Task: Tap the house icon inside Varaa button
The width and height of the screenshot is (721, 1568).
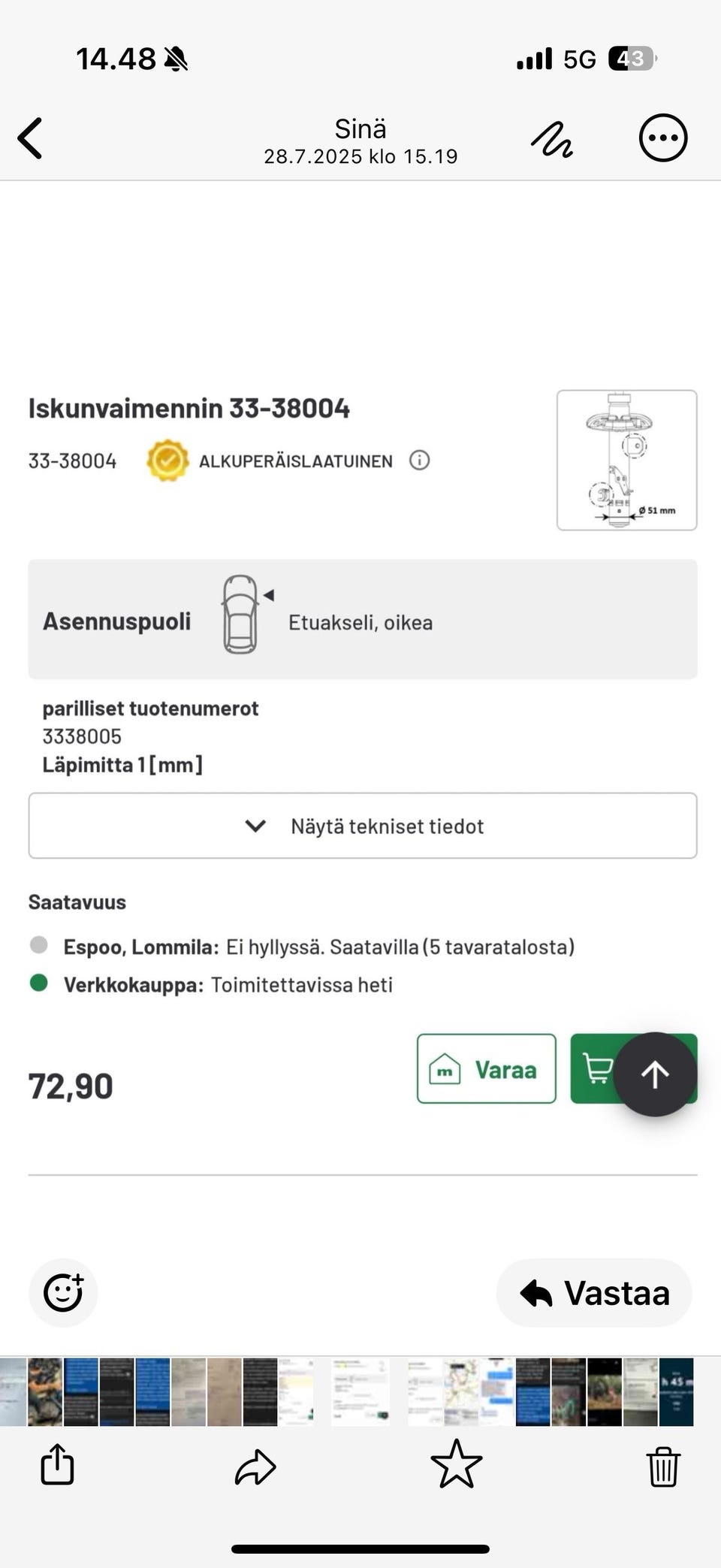Action: 445,1070
